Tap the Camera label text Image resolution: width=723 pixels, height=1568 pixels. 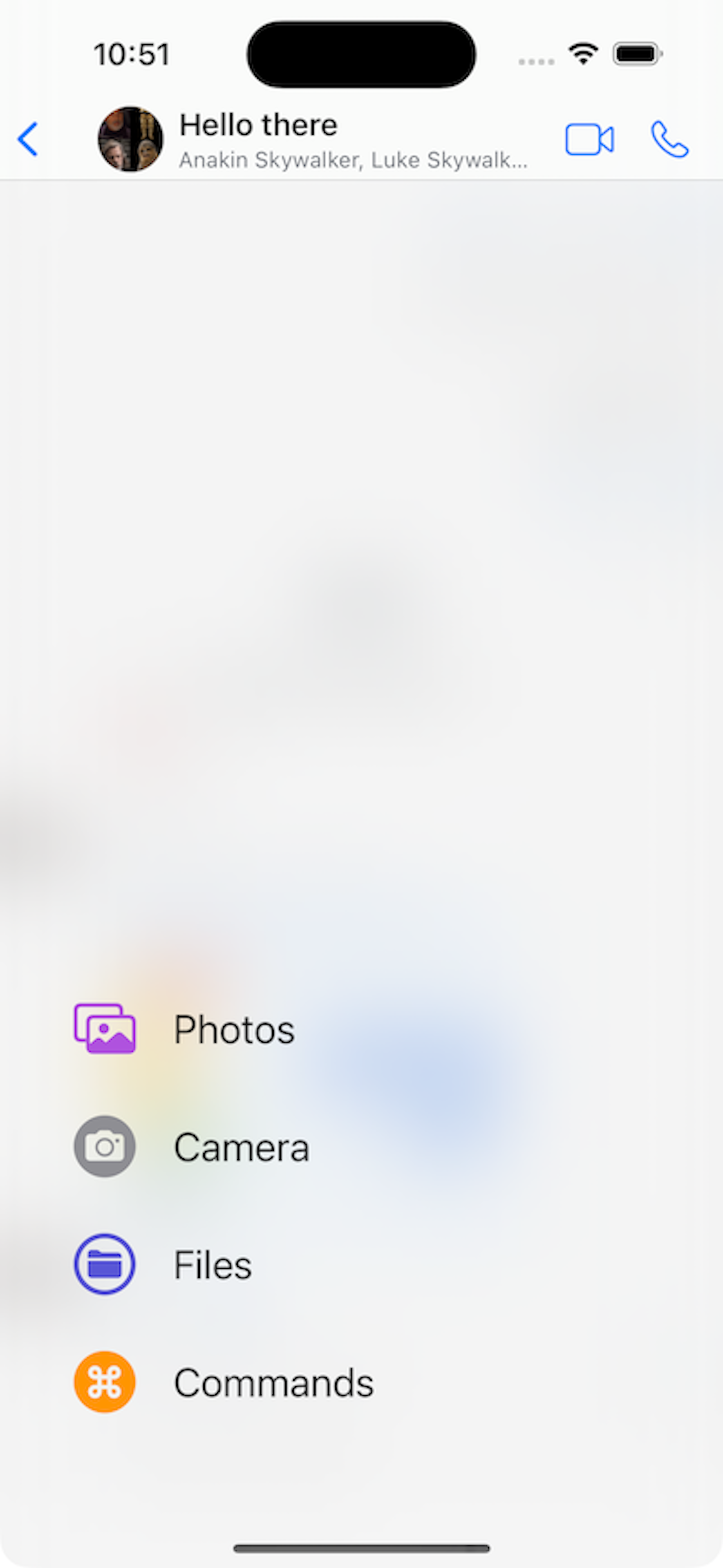pyautogui.click(x=242, y=1146)
